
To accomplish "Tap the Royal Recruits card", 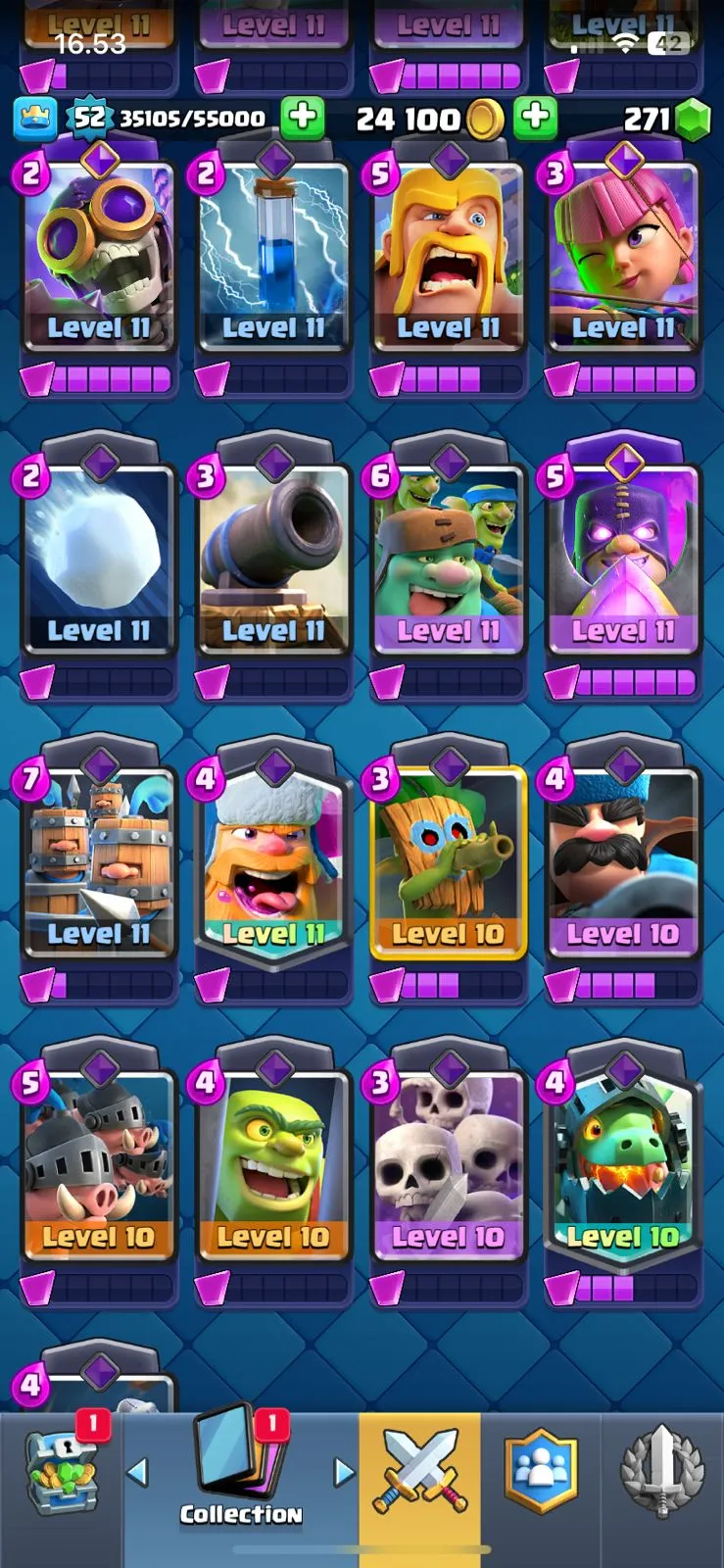I will point(98,862).
